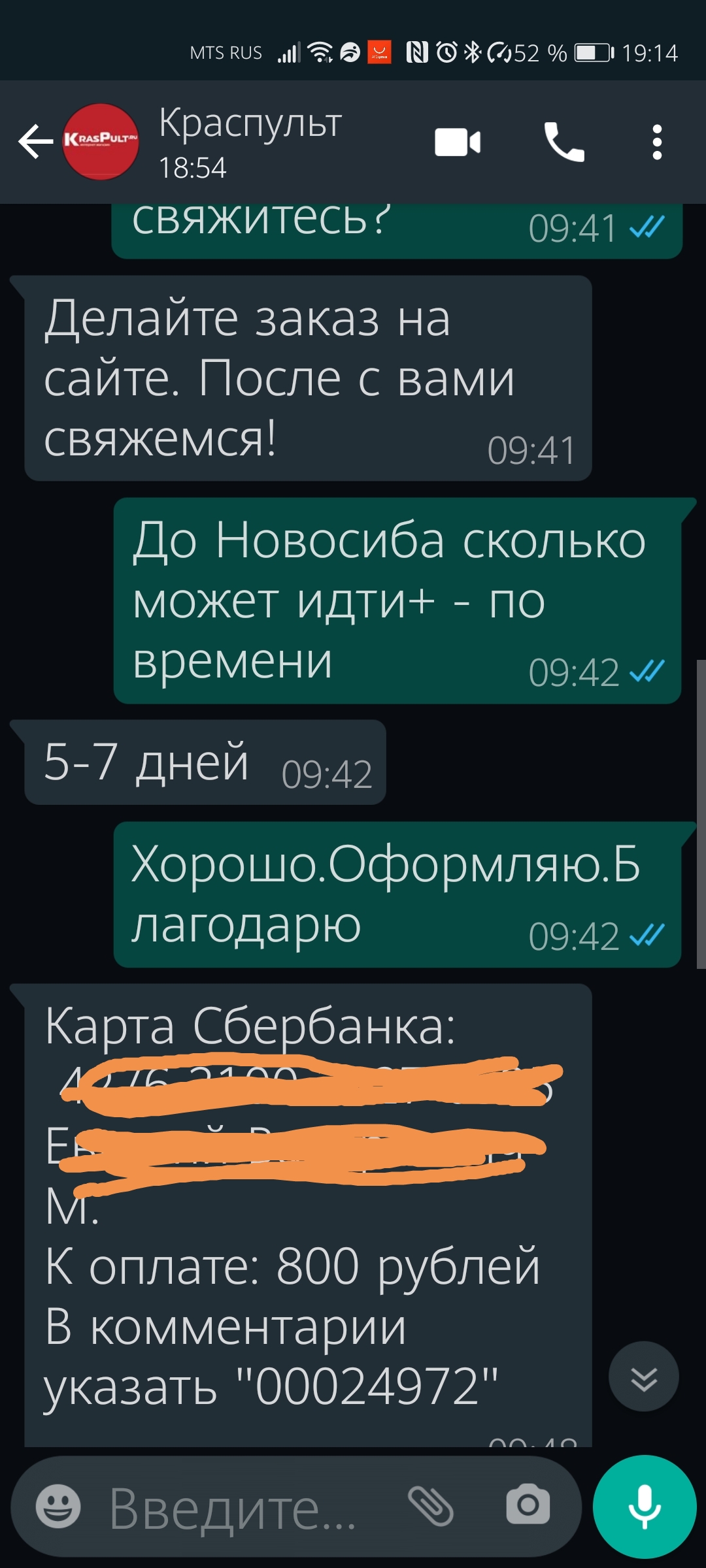Open the emoji picker
Viewport: 706px width, 1568px height.
[x=58, y=1507]
